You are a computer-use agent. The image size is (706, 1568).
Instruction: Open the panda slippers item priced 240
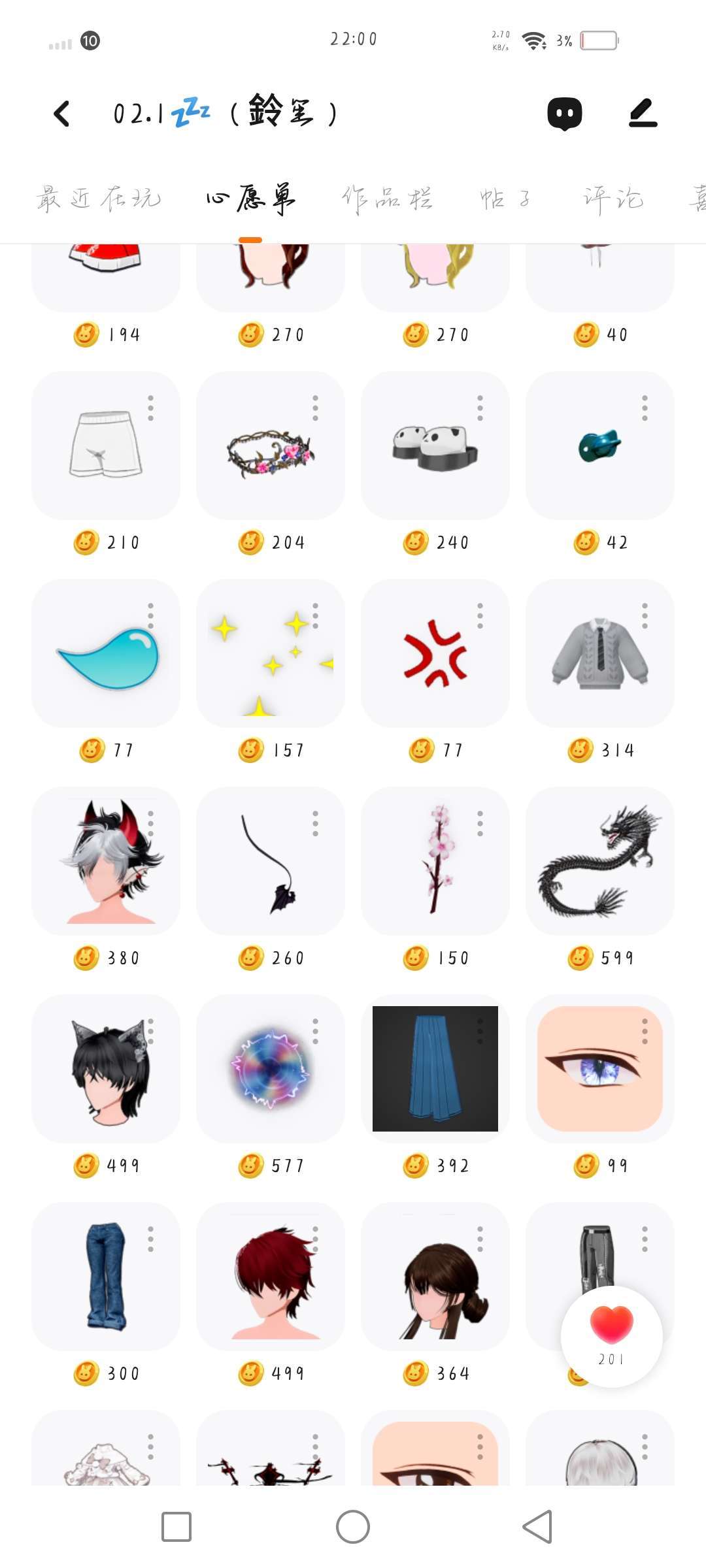(x=435, y=445)
